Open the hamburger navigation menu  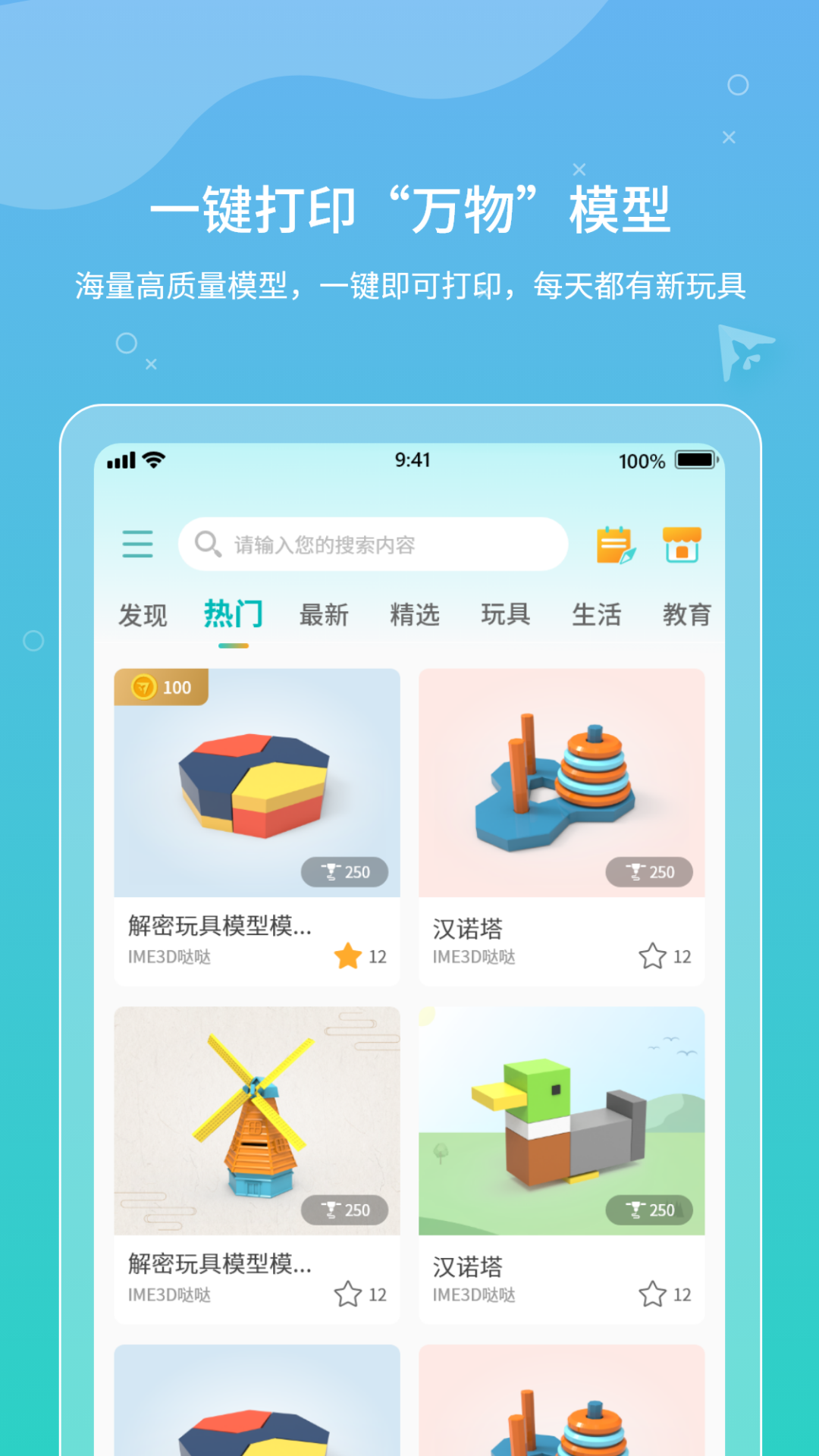[137, 544]
